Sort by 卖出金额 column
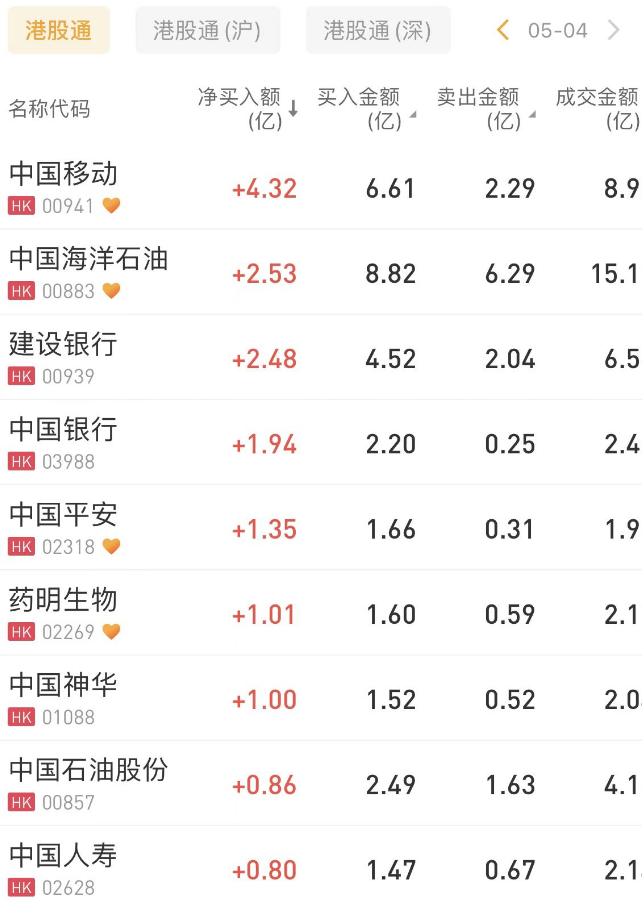642x900 pixels. [x=484, y=108]
